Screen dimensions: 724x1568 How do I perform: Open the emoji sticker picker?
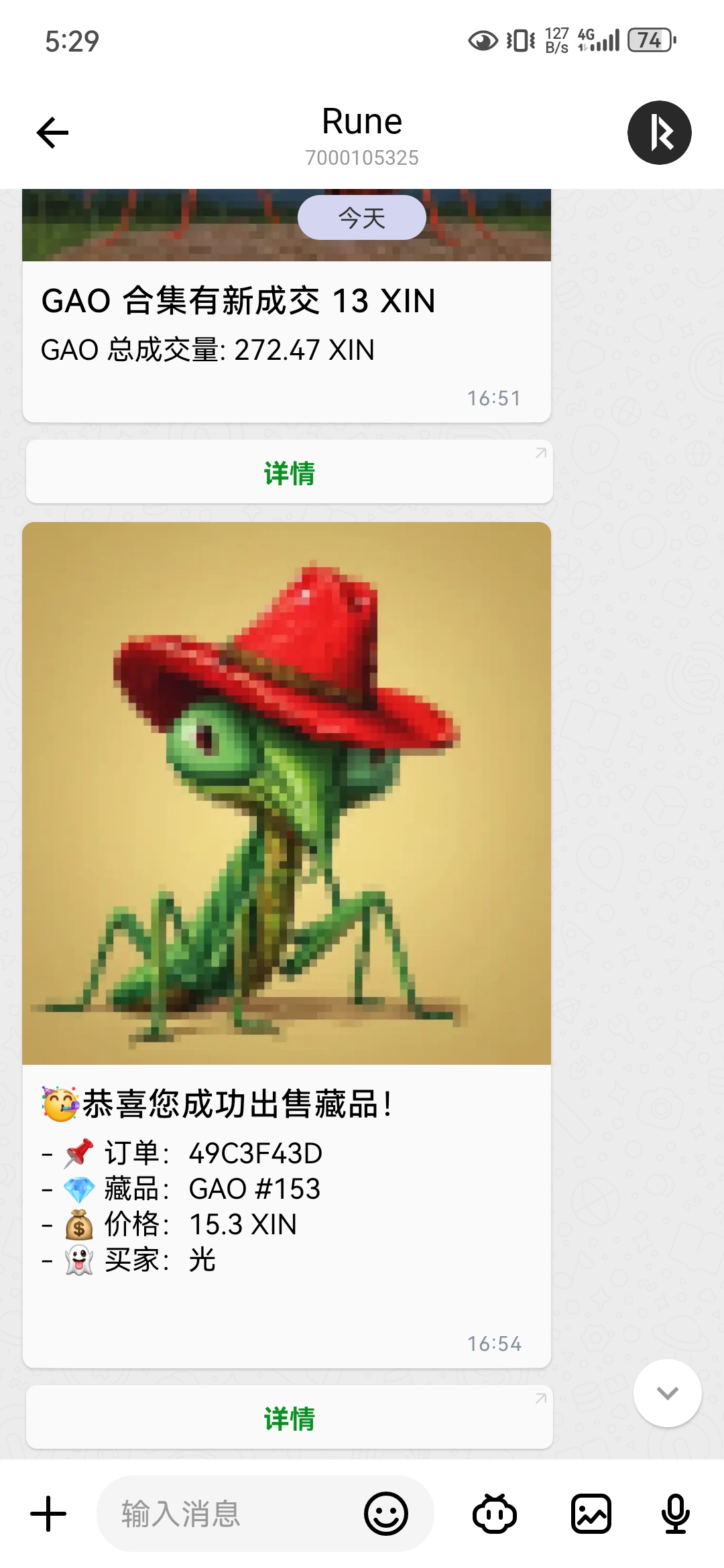click(386, 1514)
